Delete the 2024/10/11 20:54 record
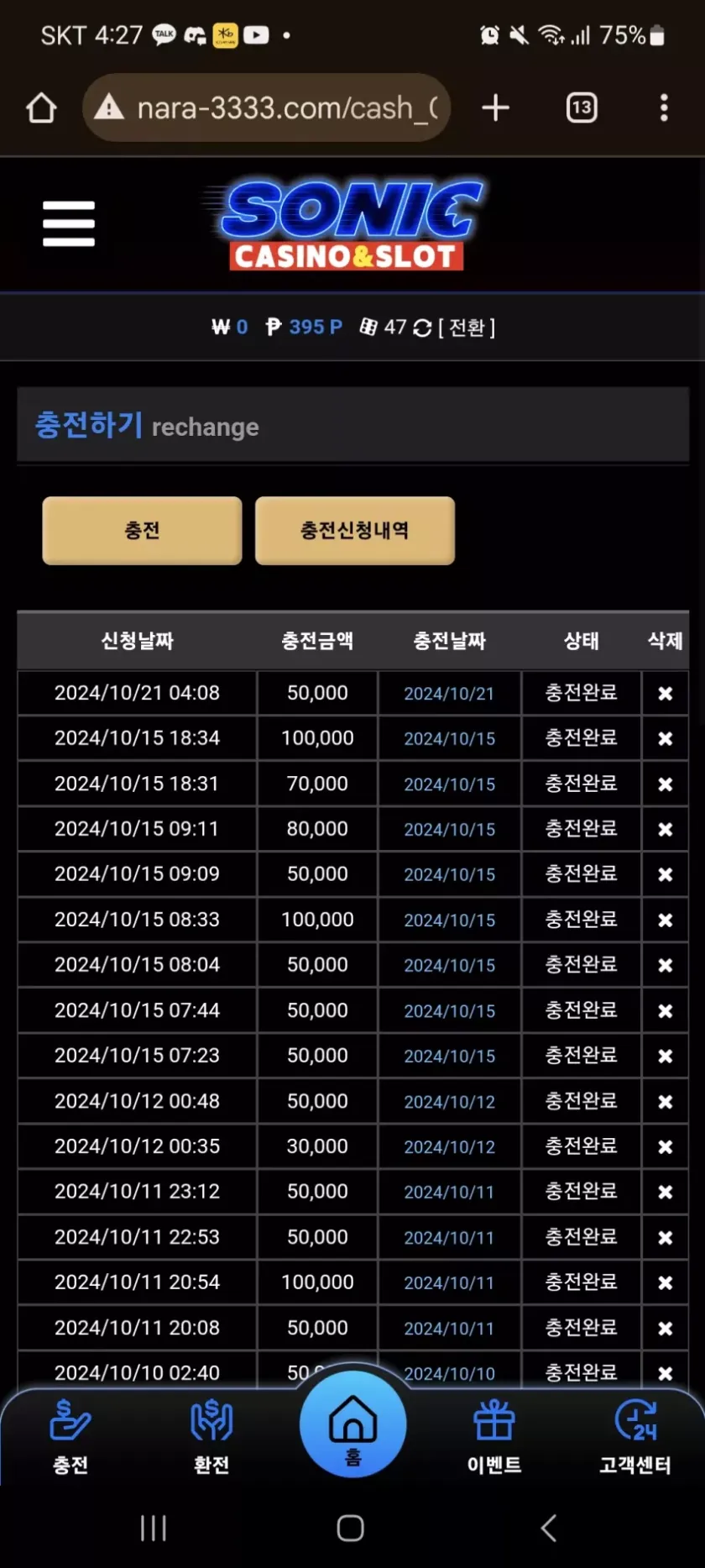Viewport: 705px width, 1568px height. [665, 1283]
